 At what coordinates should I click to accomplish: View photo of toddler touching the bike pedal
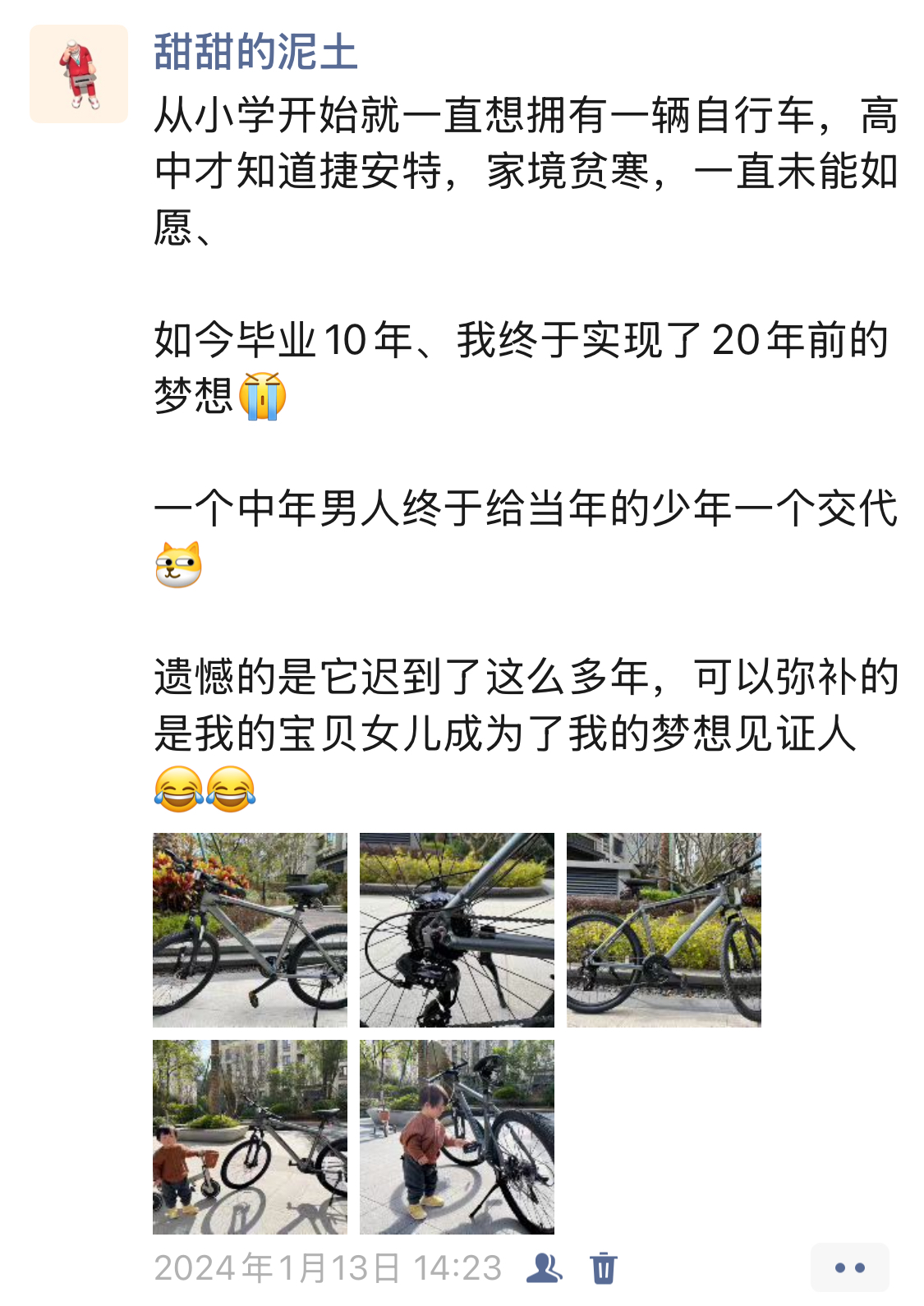tap(457, 1137)
